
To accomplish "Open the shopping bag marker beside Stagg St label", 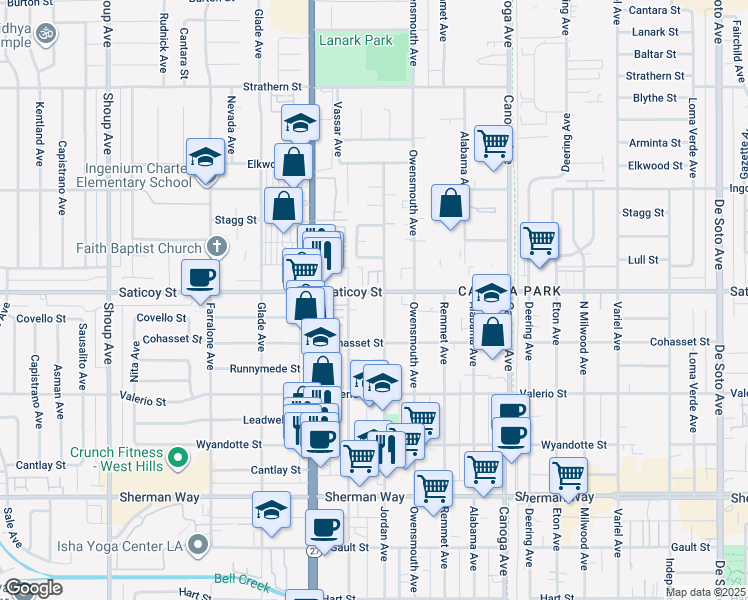I will pos(284,206).
